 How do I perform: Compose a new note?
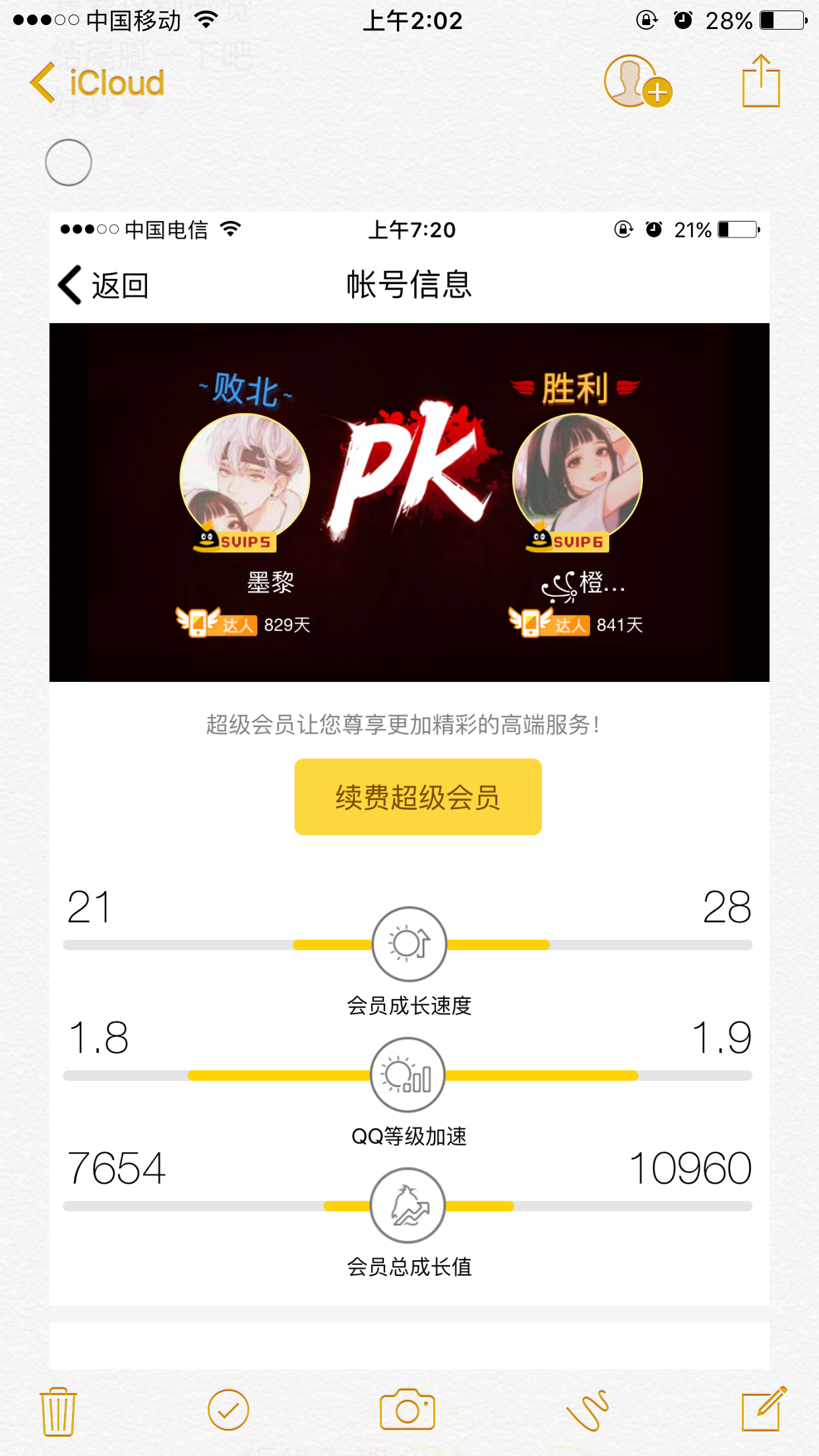(x=762, y=1410)
